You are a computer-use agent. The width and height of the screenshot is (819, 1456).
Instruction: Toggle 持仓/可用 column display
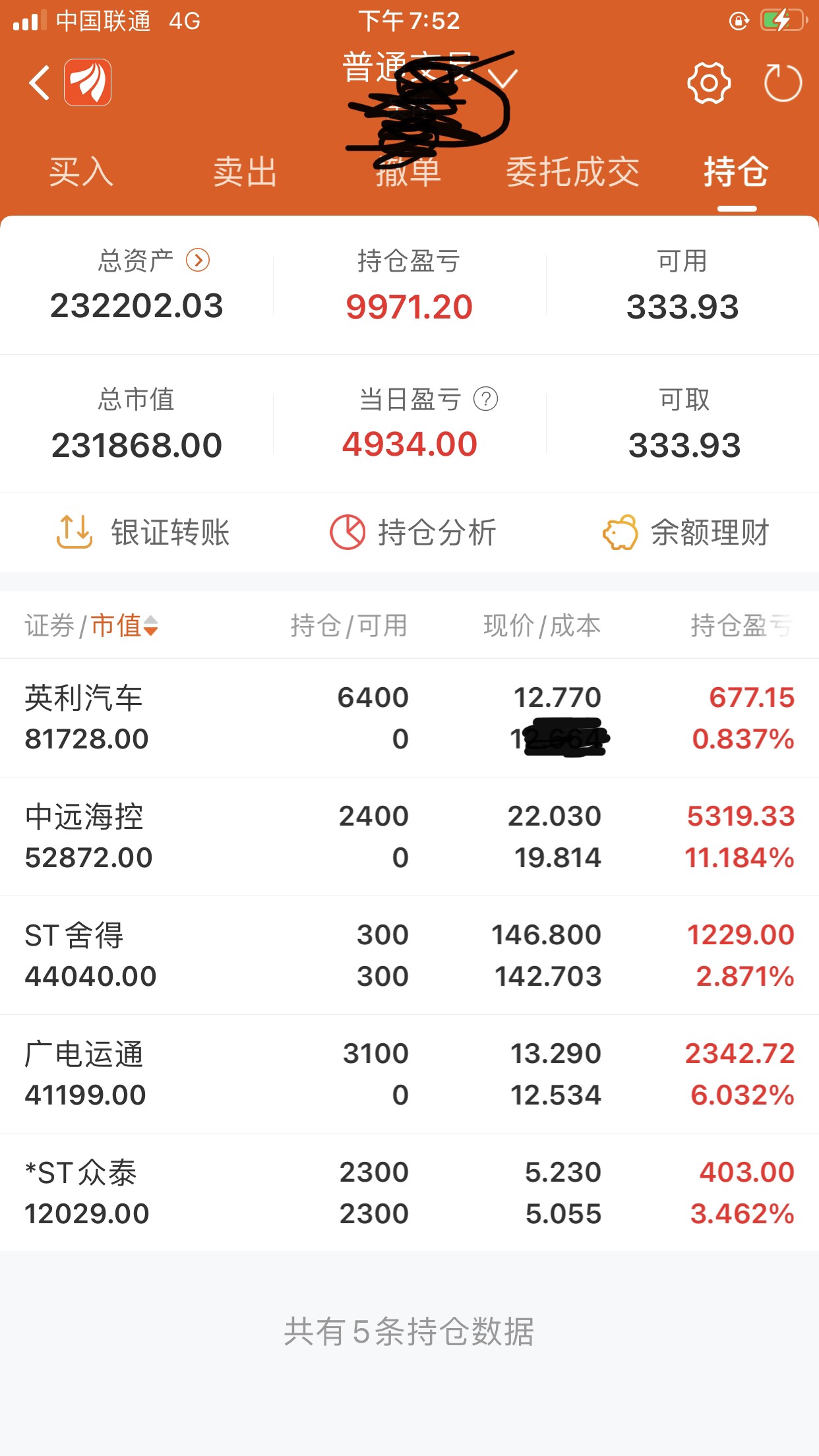point(349,624)
